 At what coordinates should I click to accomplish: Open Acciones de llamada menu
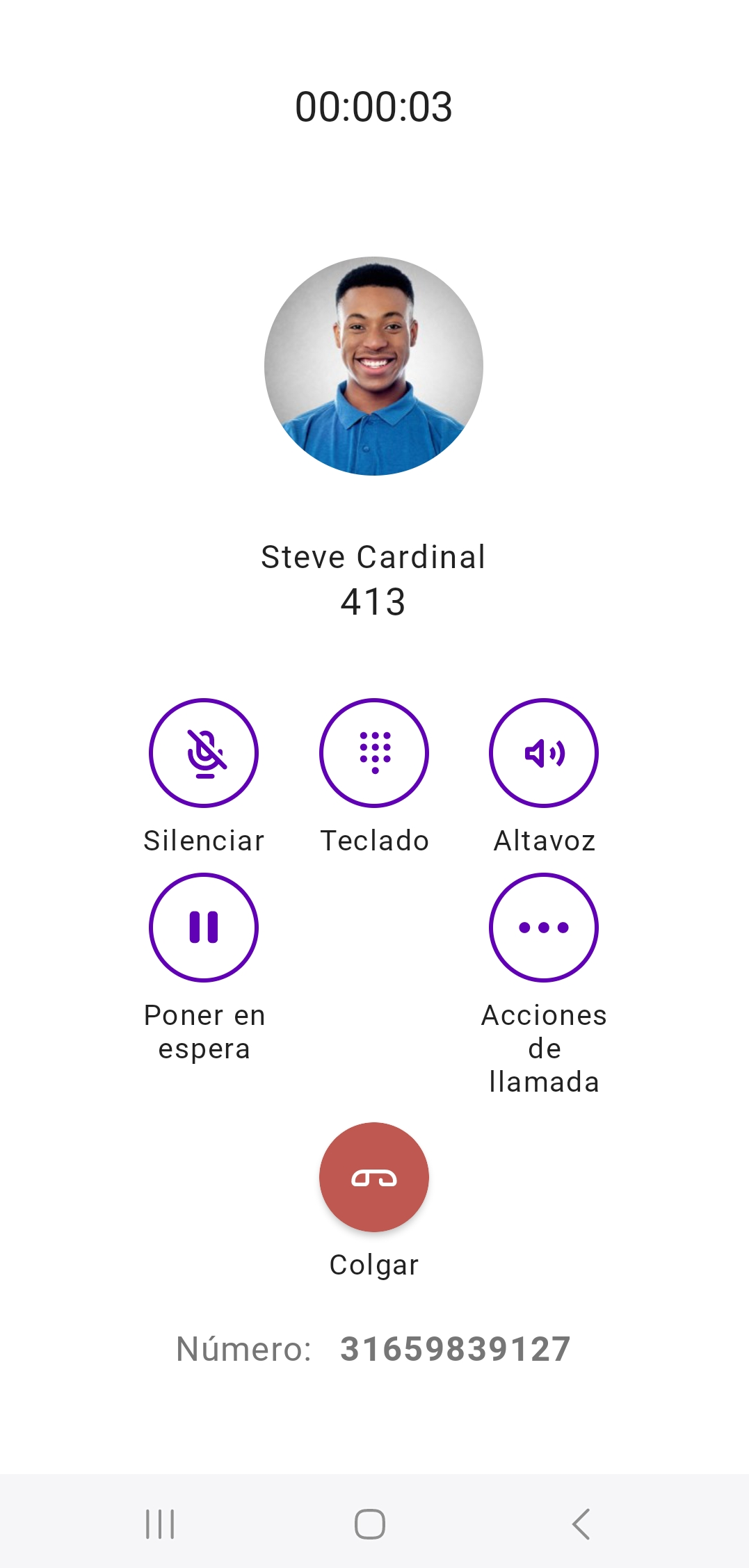(x=544, y=928)
